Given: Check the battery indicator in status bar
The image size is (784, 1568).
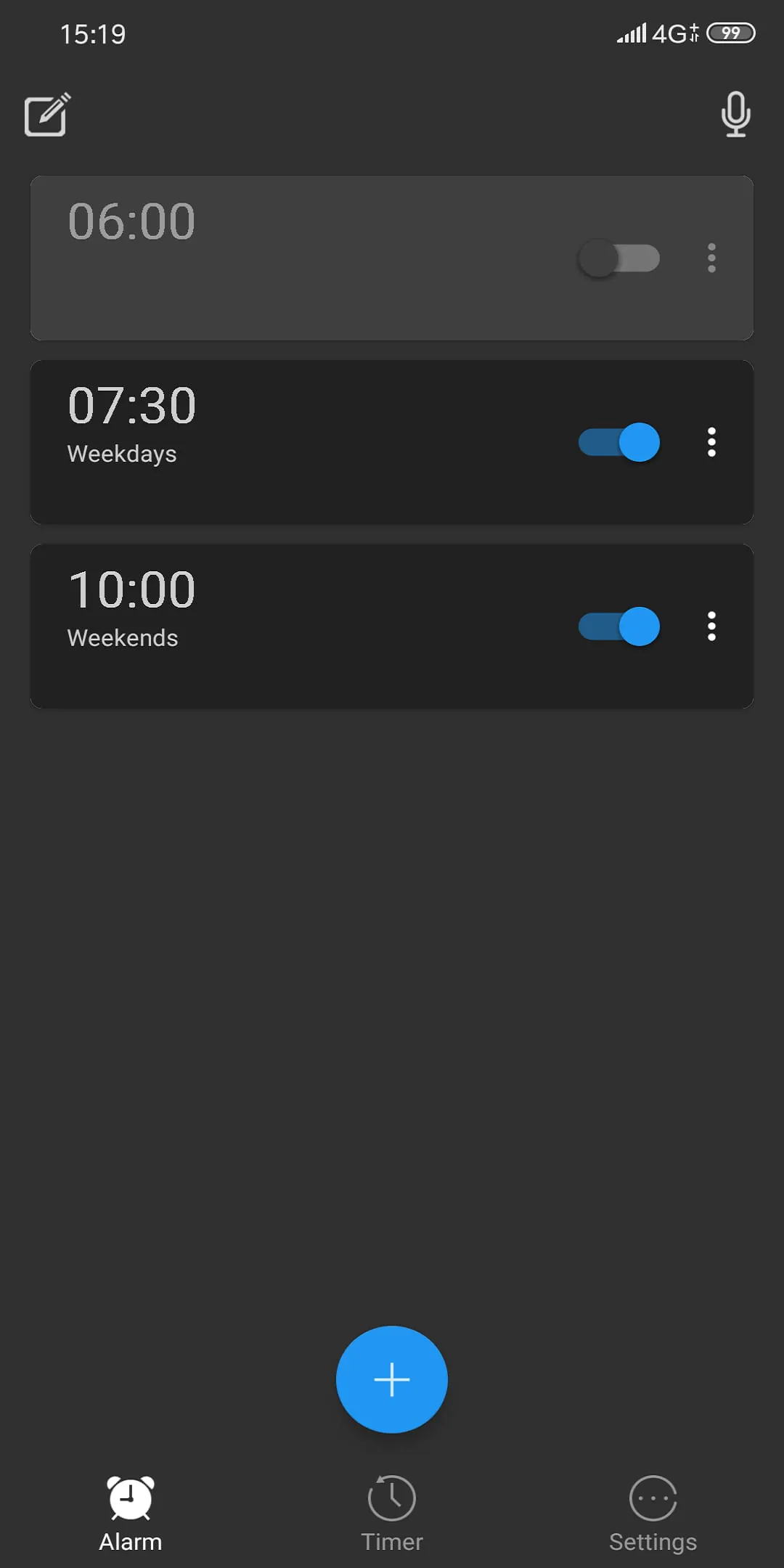Looking at the screenshot, I should tap(730, 33).
